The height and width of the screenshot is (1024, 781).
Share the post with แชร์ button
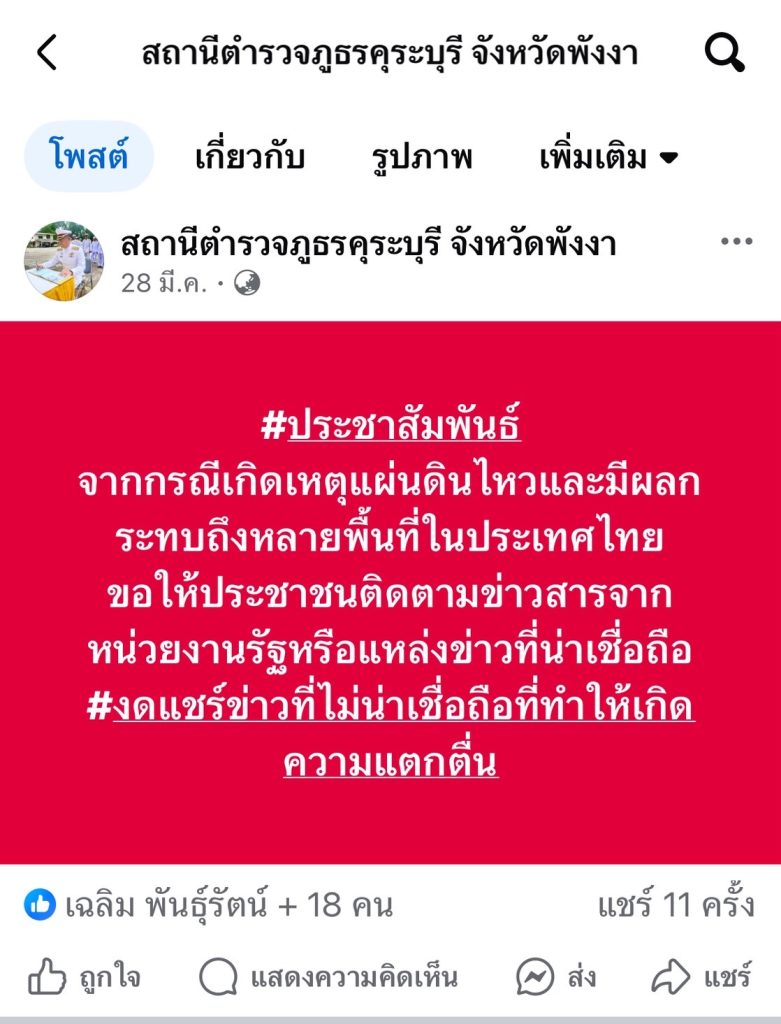(x=700, y=976)
